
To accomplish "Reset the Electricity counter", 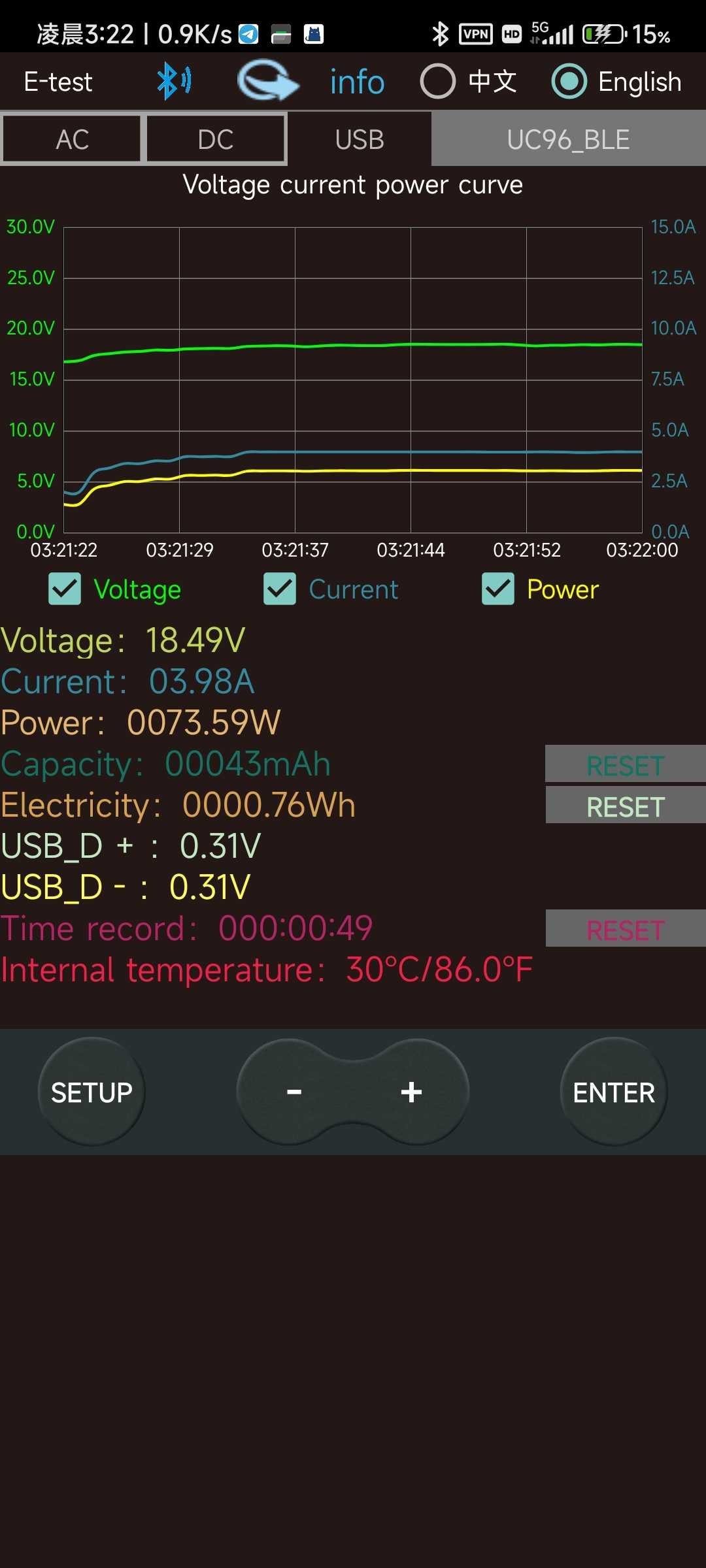I will tap(626, 806).
